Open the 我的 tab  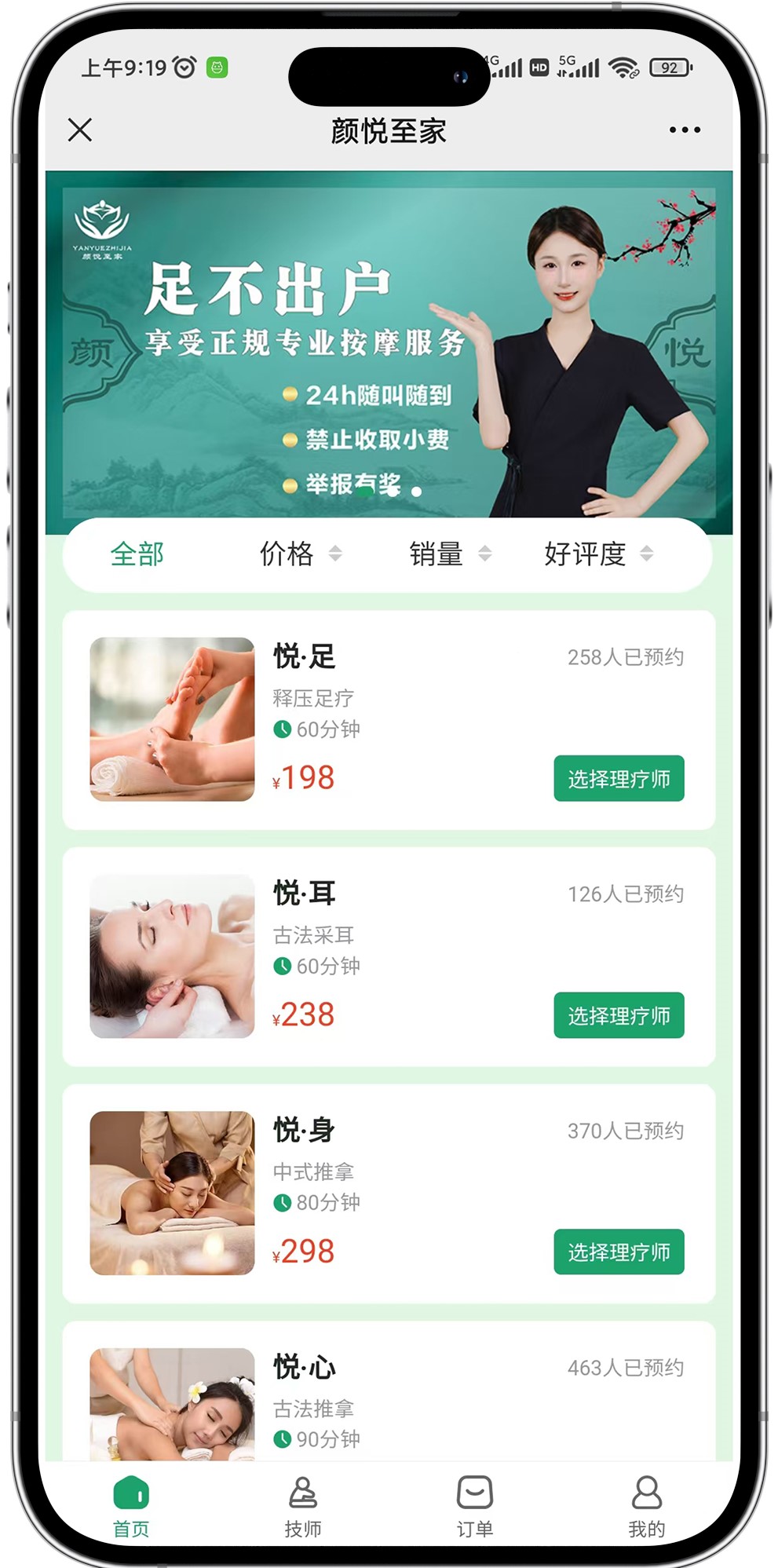(x=646, y=1506)
